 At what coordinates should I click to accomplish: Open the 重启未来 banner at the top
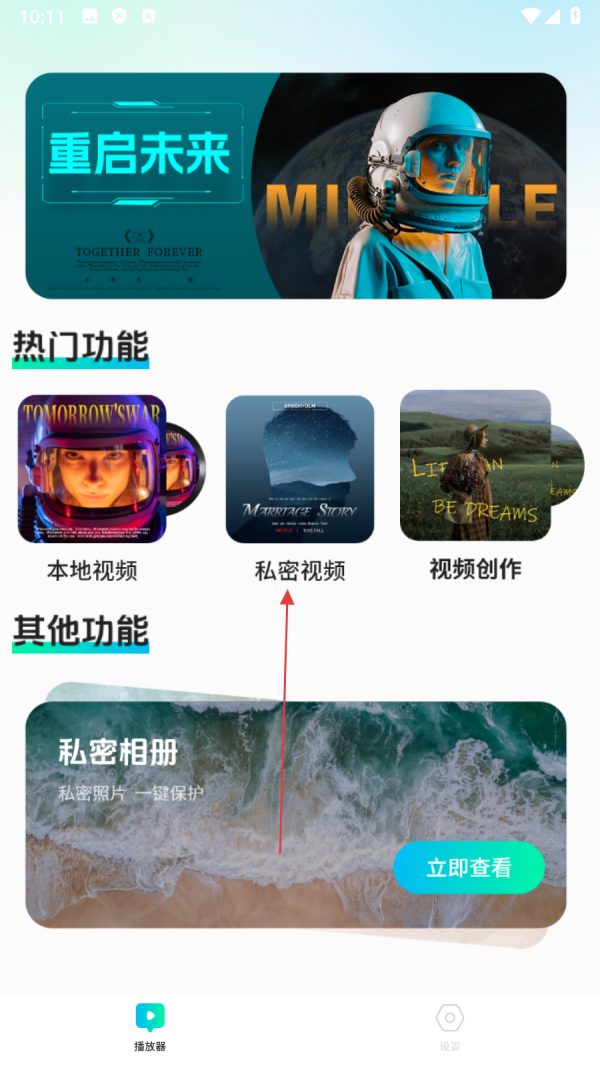[x=295, y=186]
